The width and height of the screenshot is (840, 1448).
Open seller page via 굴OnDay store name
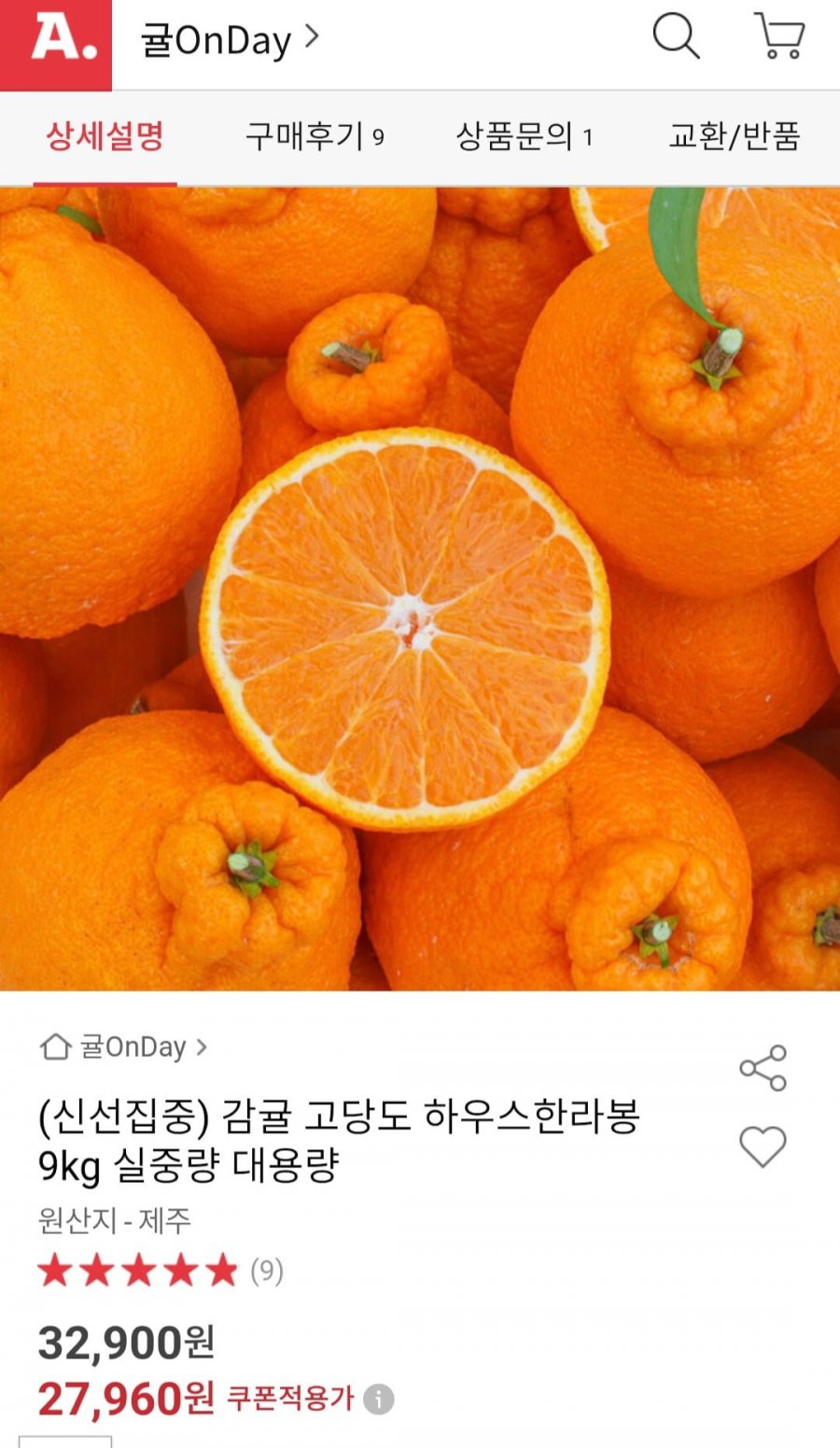point(133,1047)
